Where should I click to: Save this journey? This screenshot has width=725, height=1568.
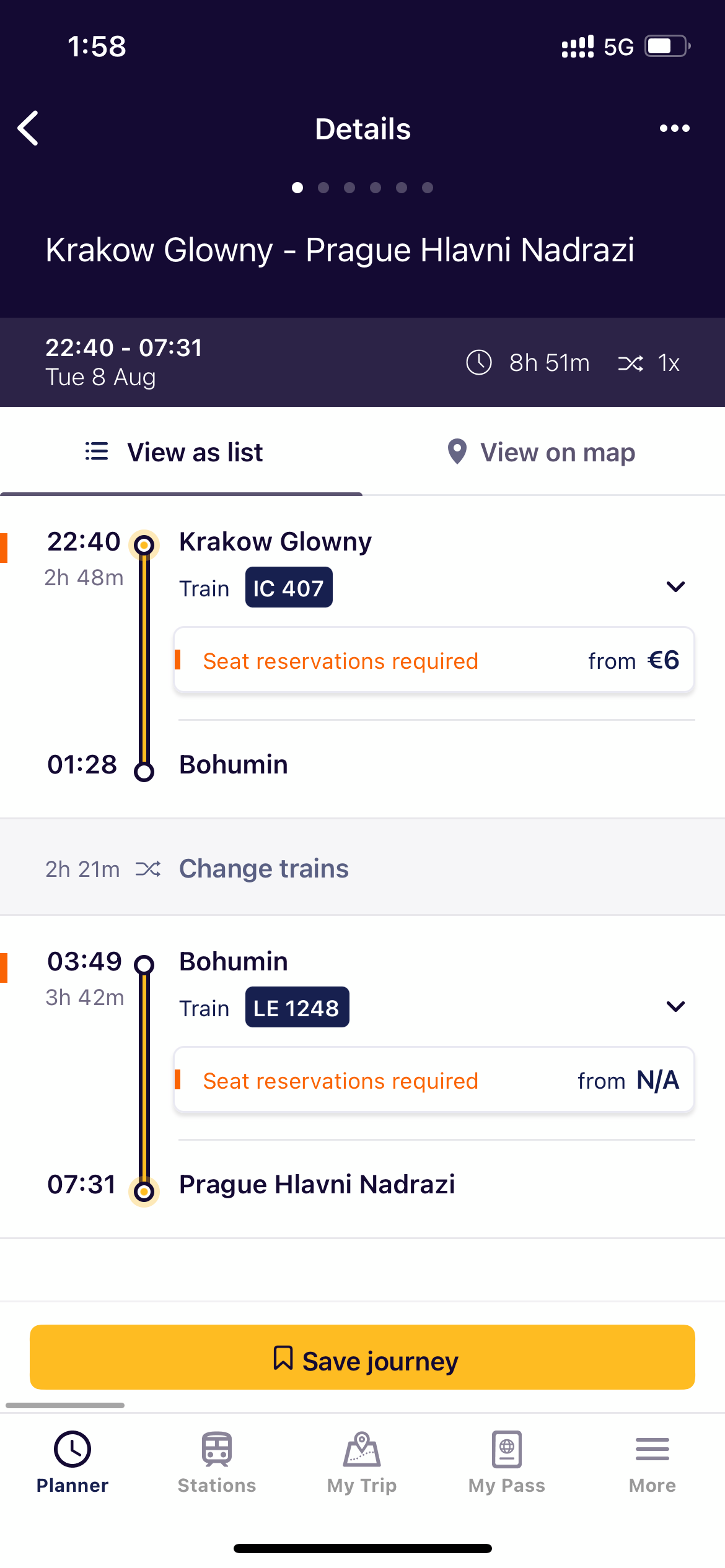[362, 1357]
